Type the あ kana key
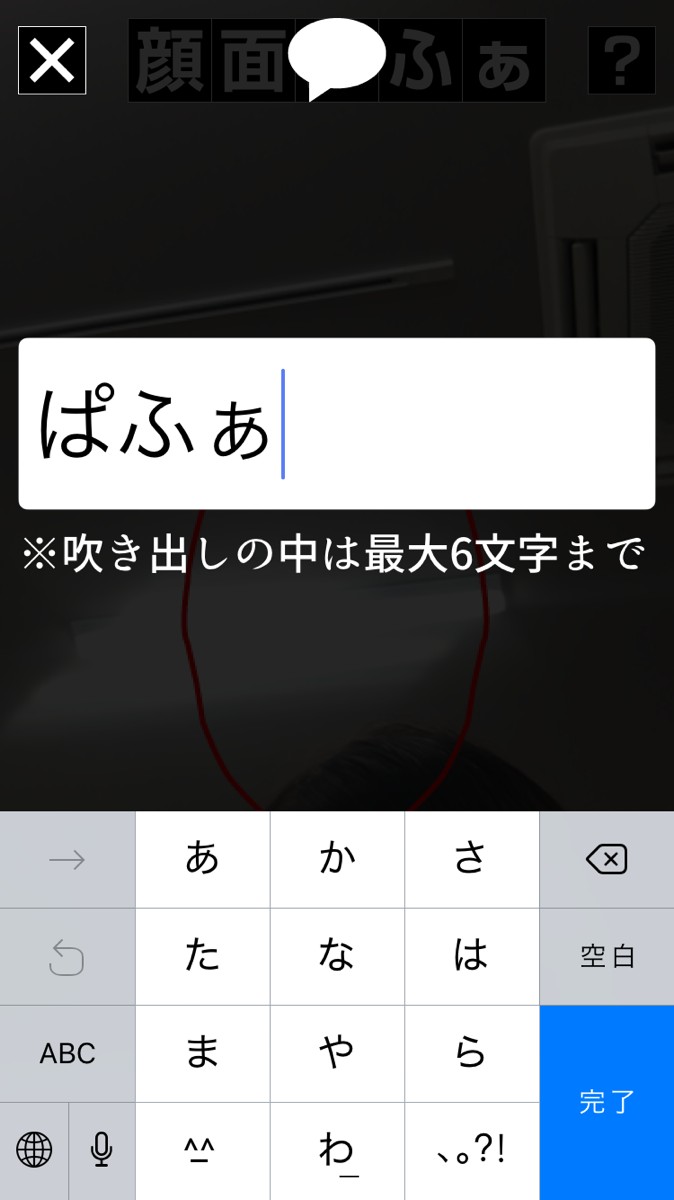This screenshot has height=1200, width=674. (202, 859)
